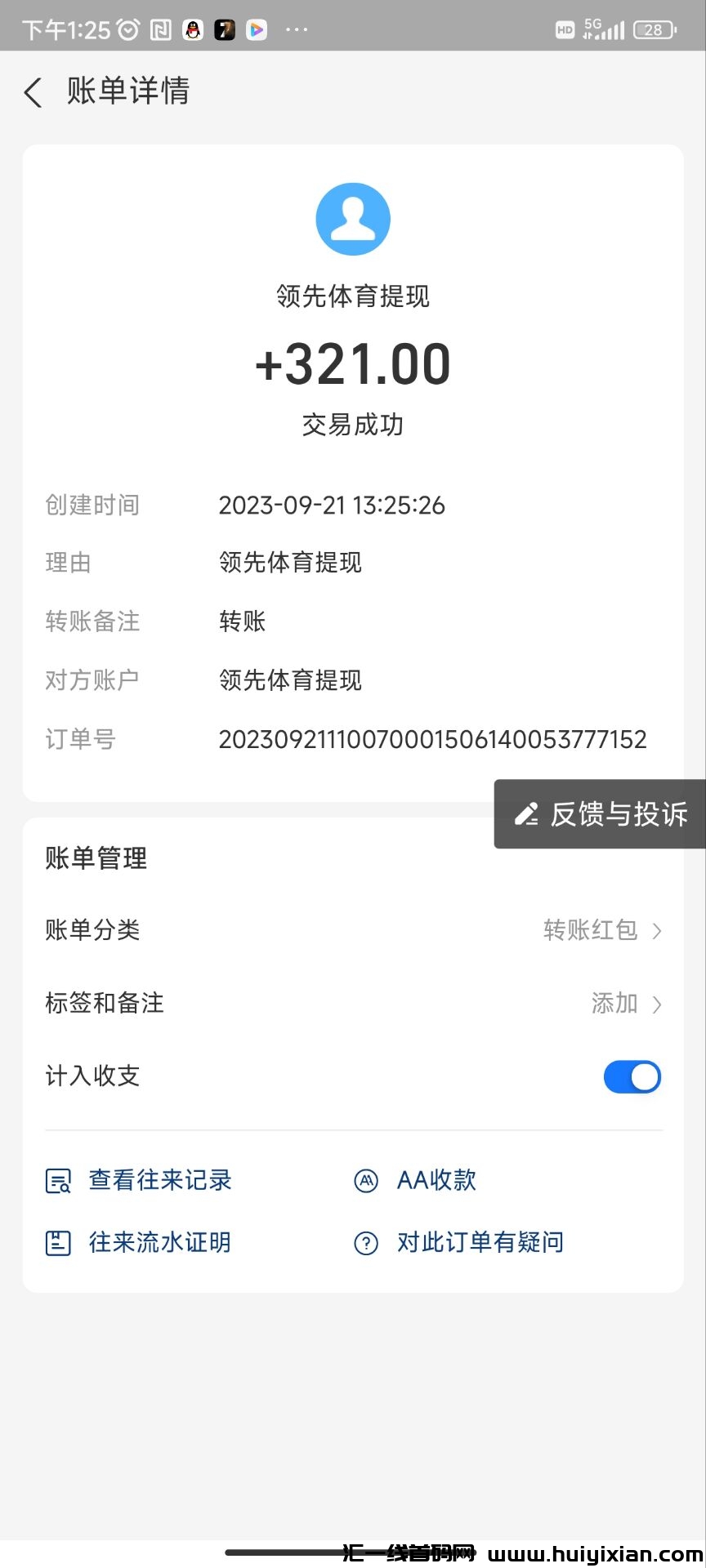Tap the back arrow in 账单详情 header
706x1568 pixels.
pyautogui.click(x=33, y=92)
